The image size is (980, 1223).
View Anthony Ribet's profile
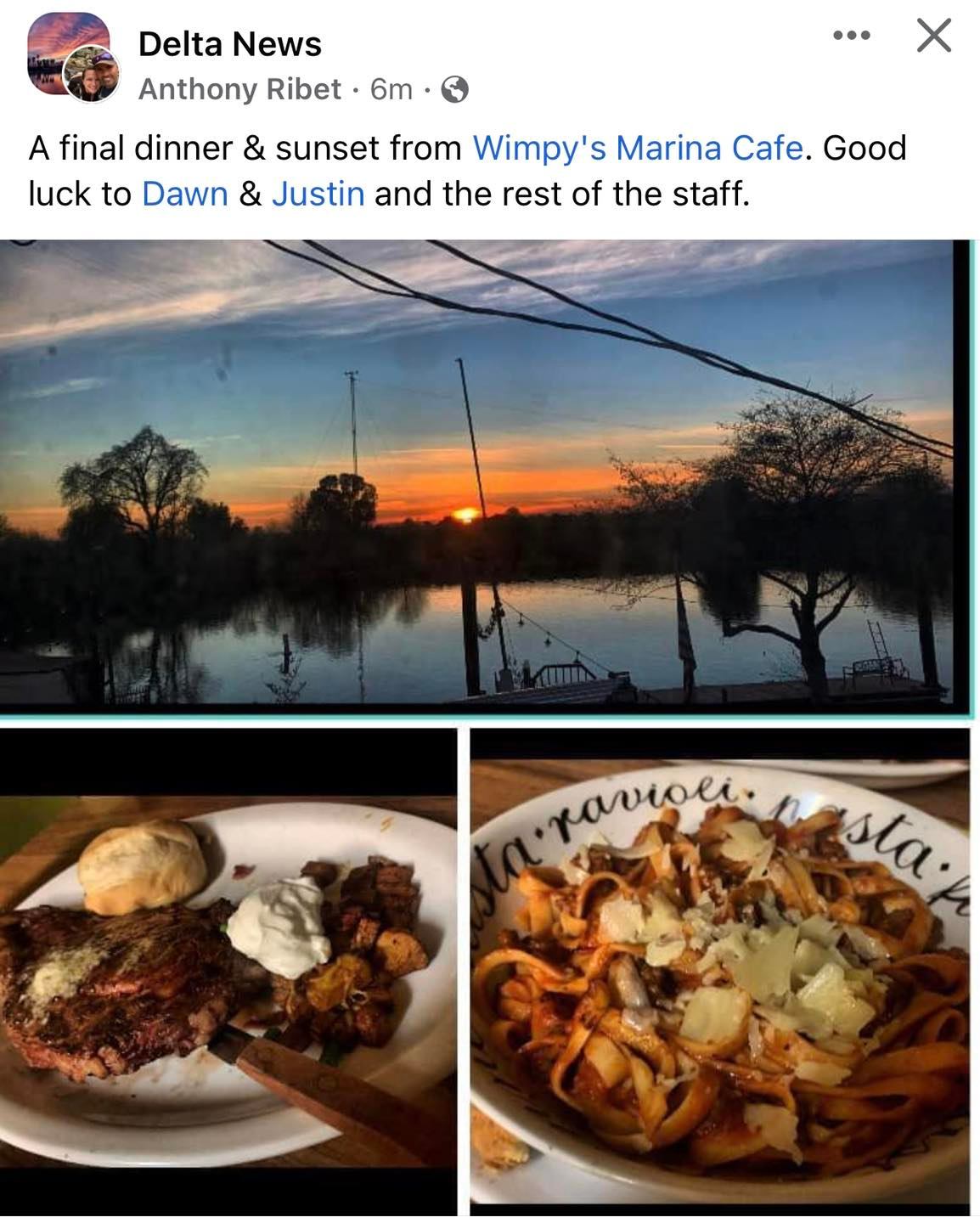pyautogui.click(x=239, y=88)
